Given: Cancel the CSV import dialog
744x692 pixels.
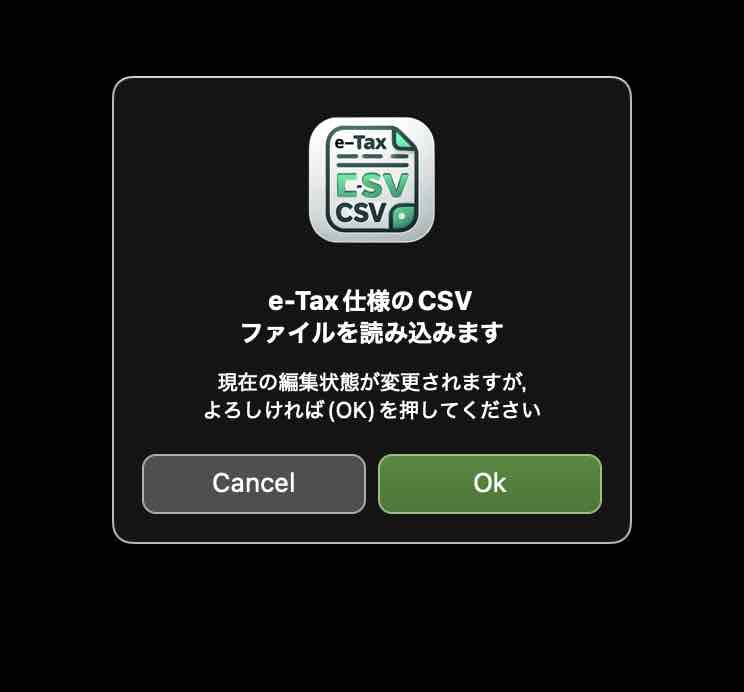Looking at the screenshot, I should 254,484.
